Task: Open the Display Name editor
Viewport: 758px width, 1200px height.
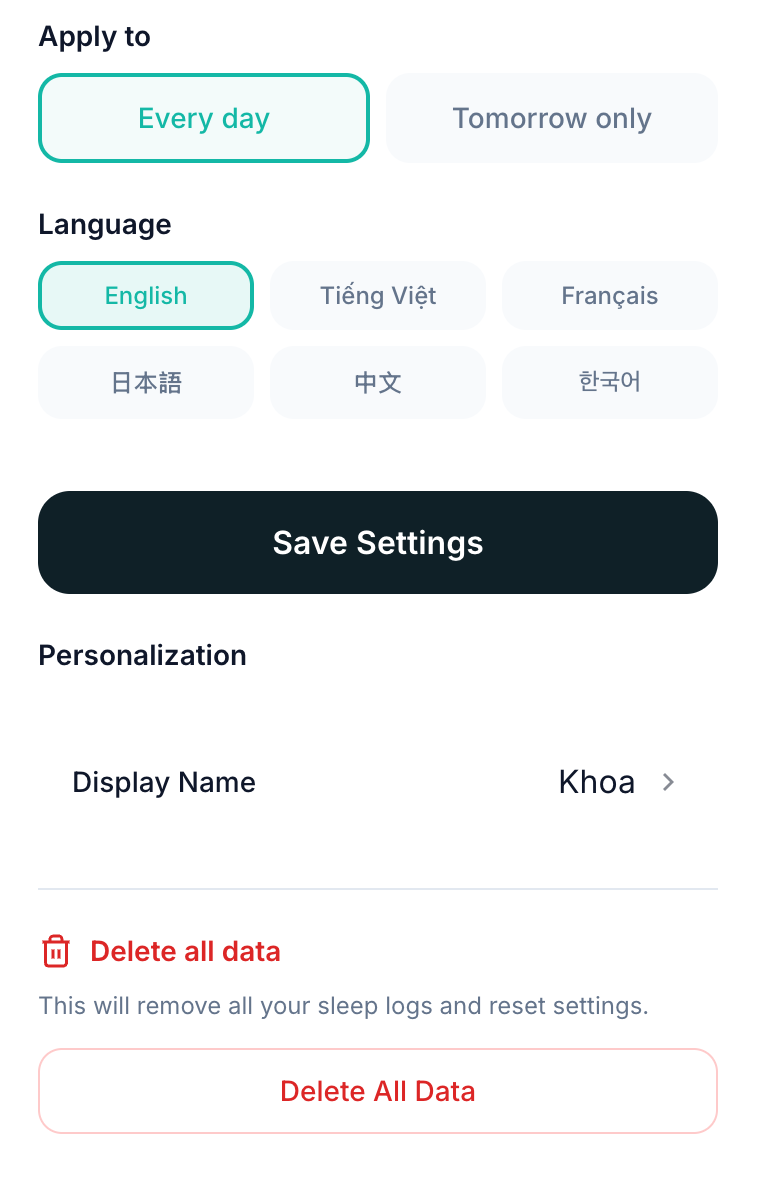Action: coord(378,782)
